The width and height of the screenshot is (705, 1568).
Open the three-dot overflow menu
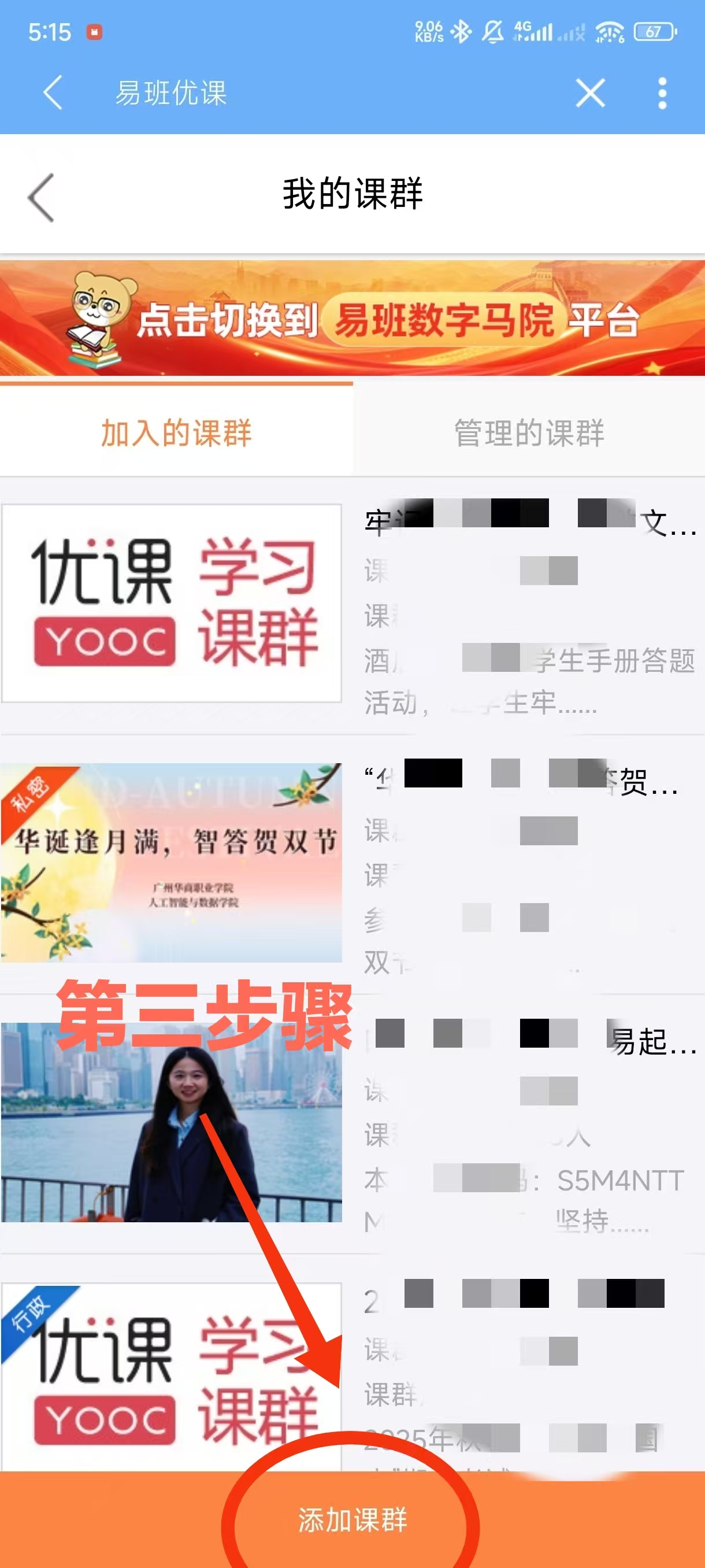click(x=662, y=93)
